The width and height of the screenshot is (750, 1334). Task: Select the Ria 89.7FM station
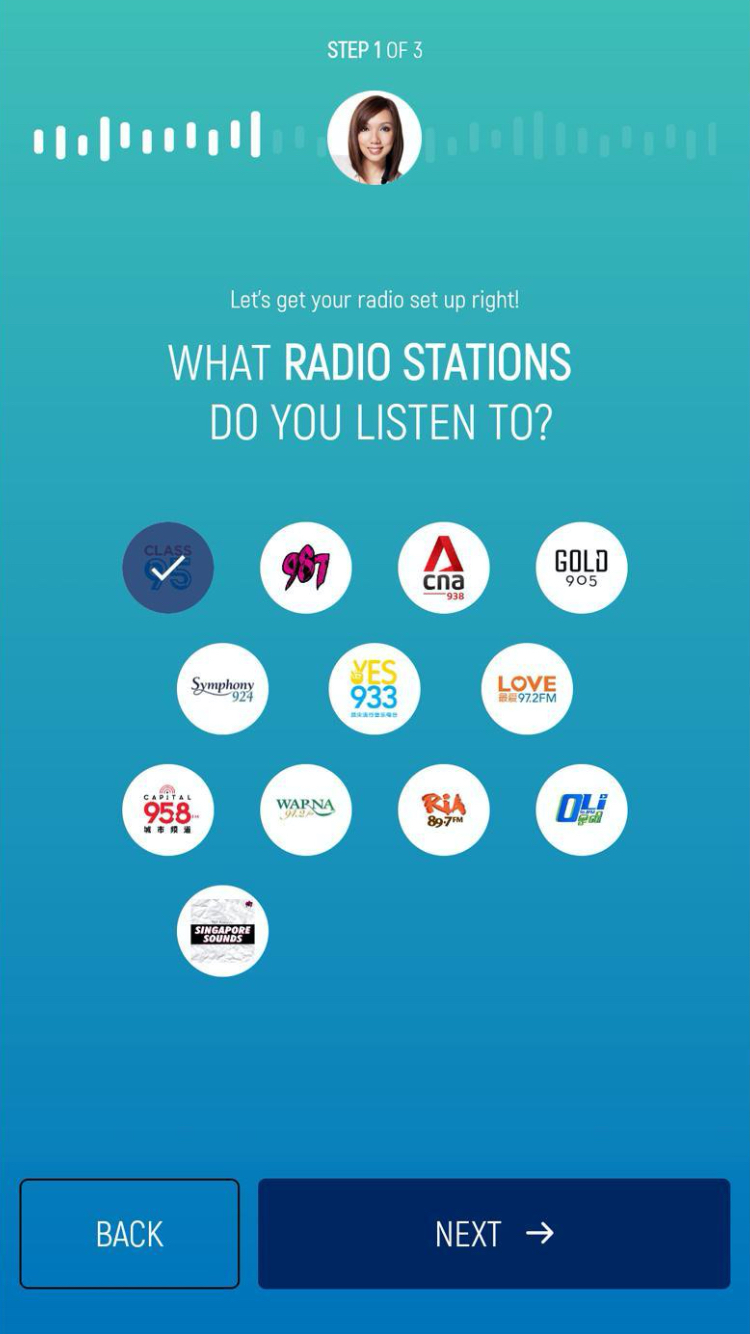[x=444, y=810]
